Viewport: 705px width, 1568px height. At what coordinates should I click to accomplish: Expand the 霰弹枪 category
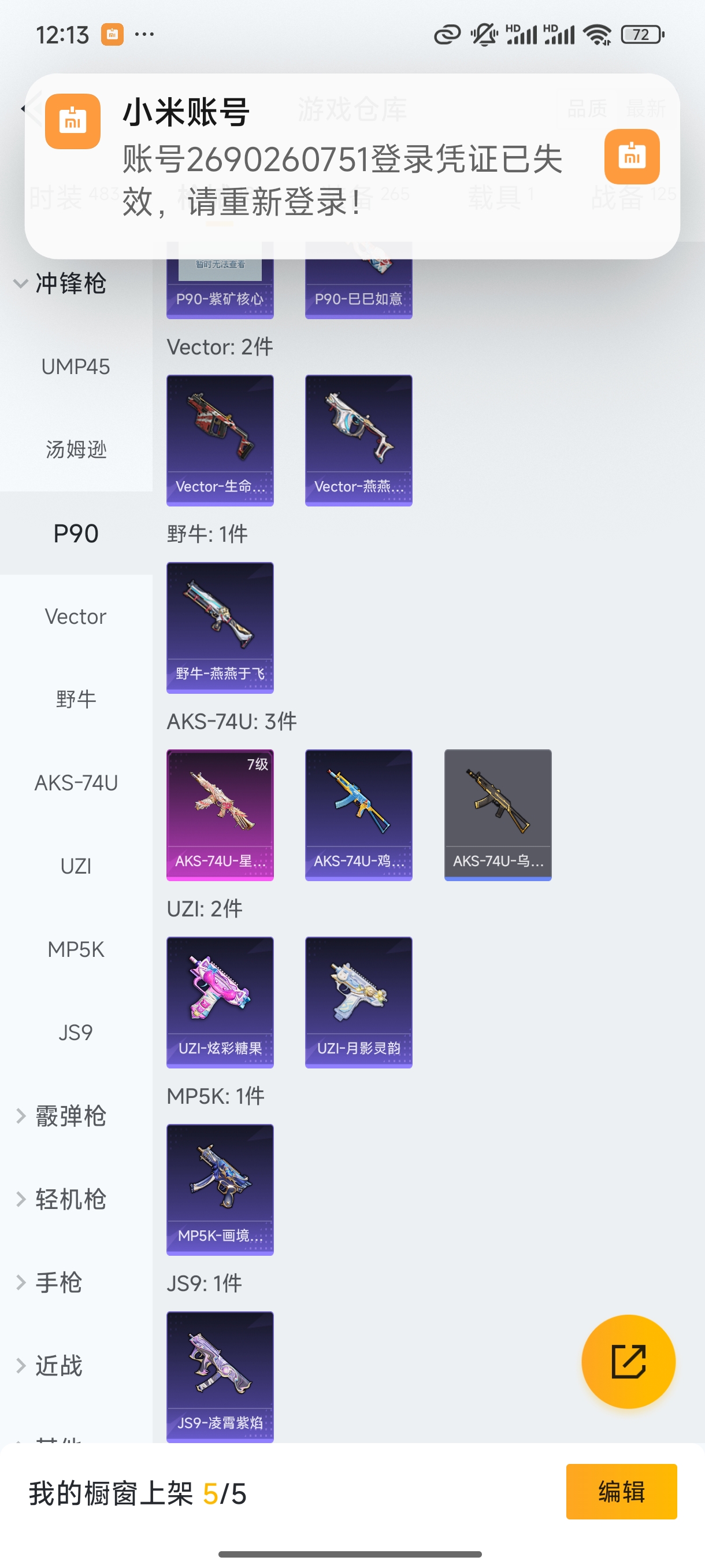(61, 1116)
